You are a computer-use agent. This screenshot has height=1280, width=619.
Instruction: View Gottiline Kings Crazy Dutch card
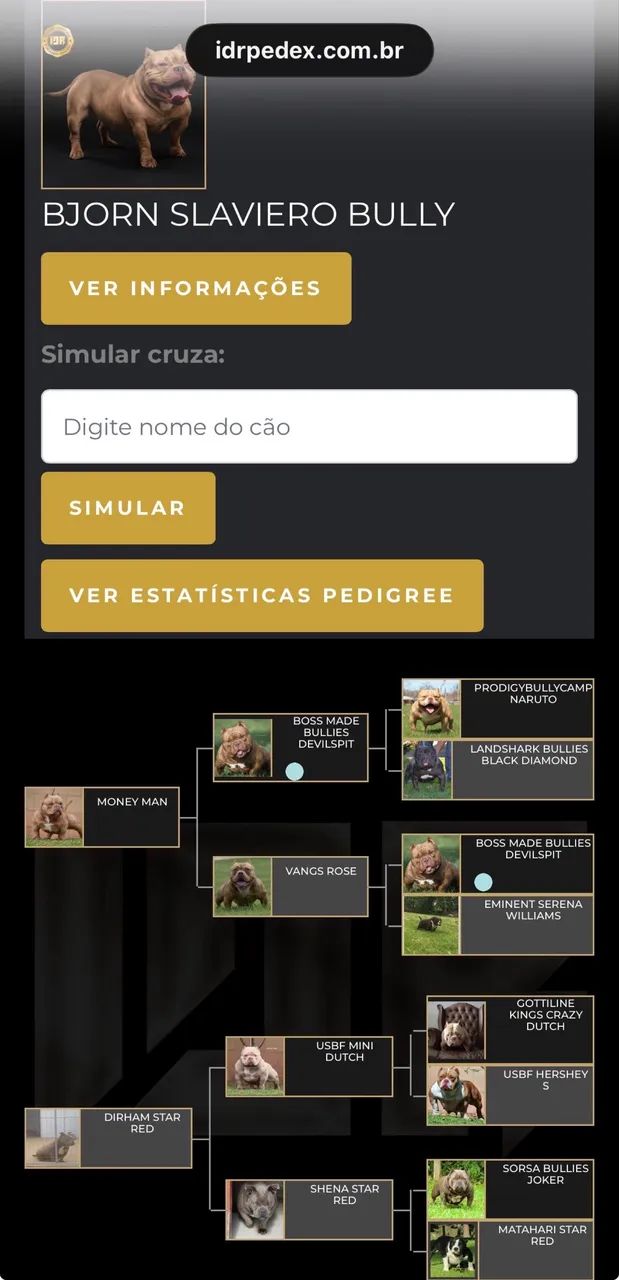(x=510, y=1029)
